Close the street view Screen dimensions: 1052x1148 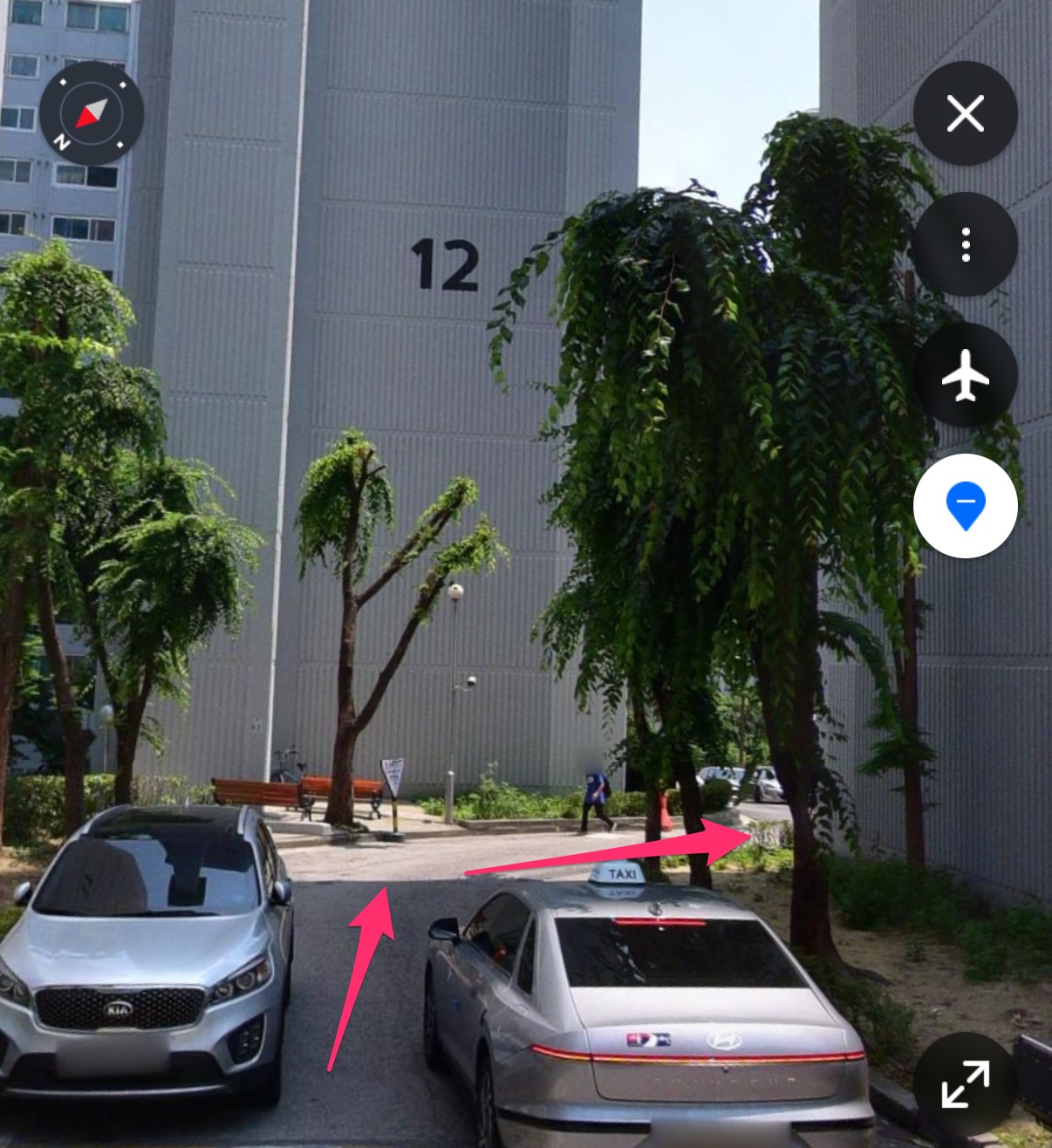click(965, 113)
